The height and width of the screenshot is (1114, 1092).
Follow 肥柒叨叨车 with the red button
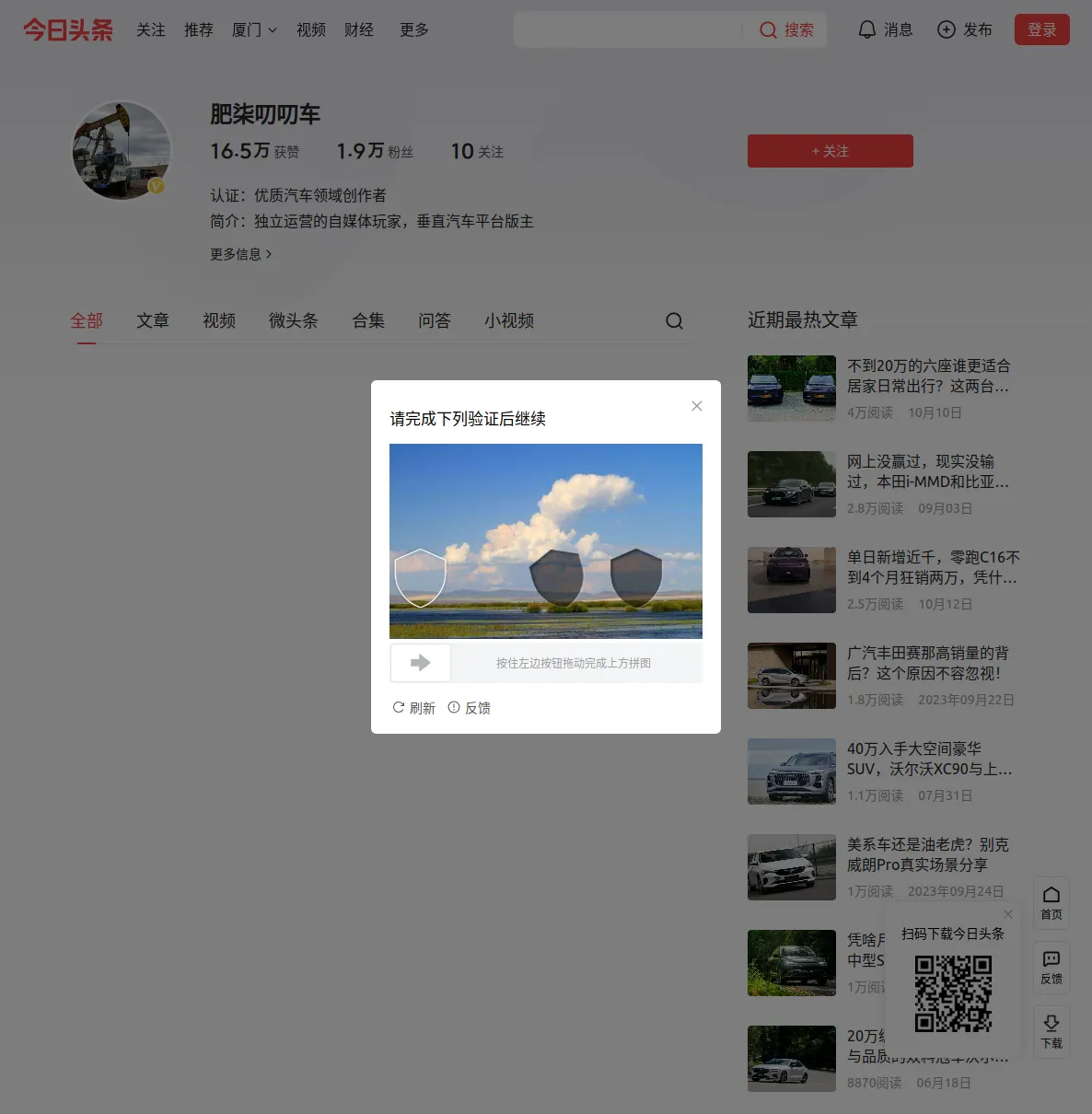pyautogui.click(x=830, y=151)
